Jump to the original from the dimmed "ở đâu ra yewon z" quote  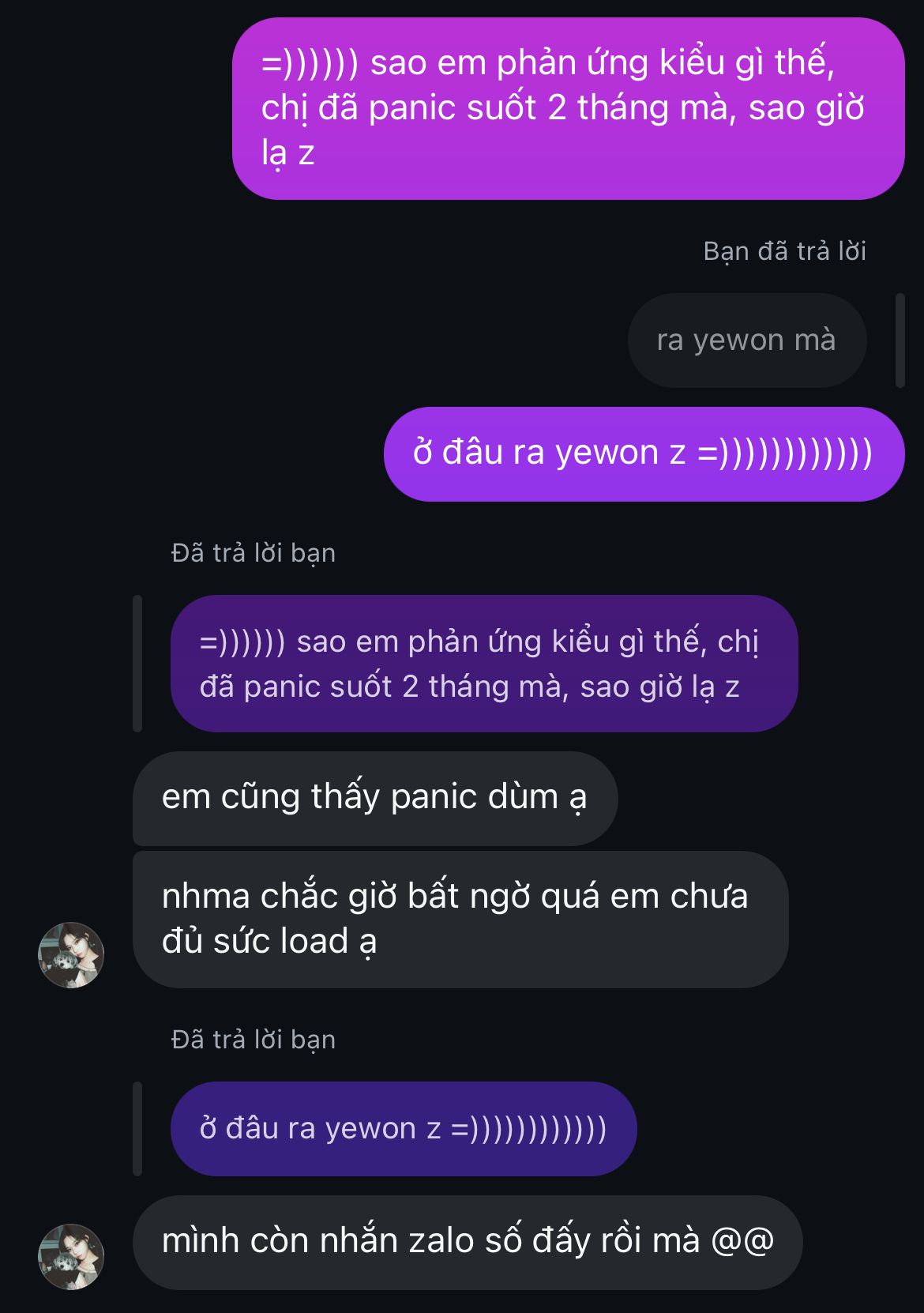[403, 1129]
